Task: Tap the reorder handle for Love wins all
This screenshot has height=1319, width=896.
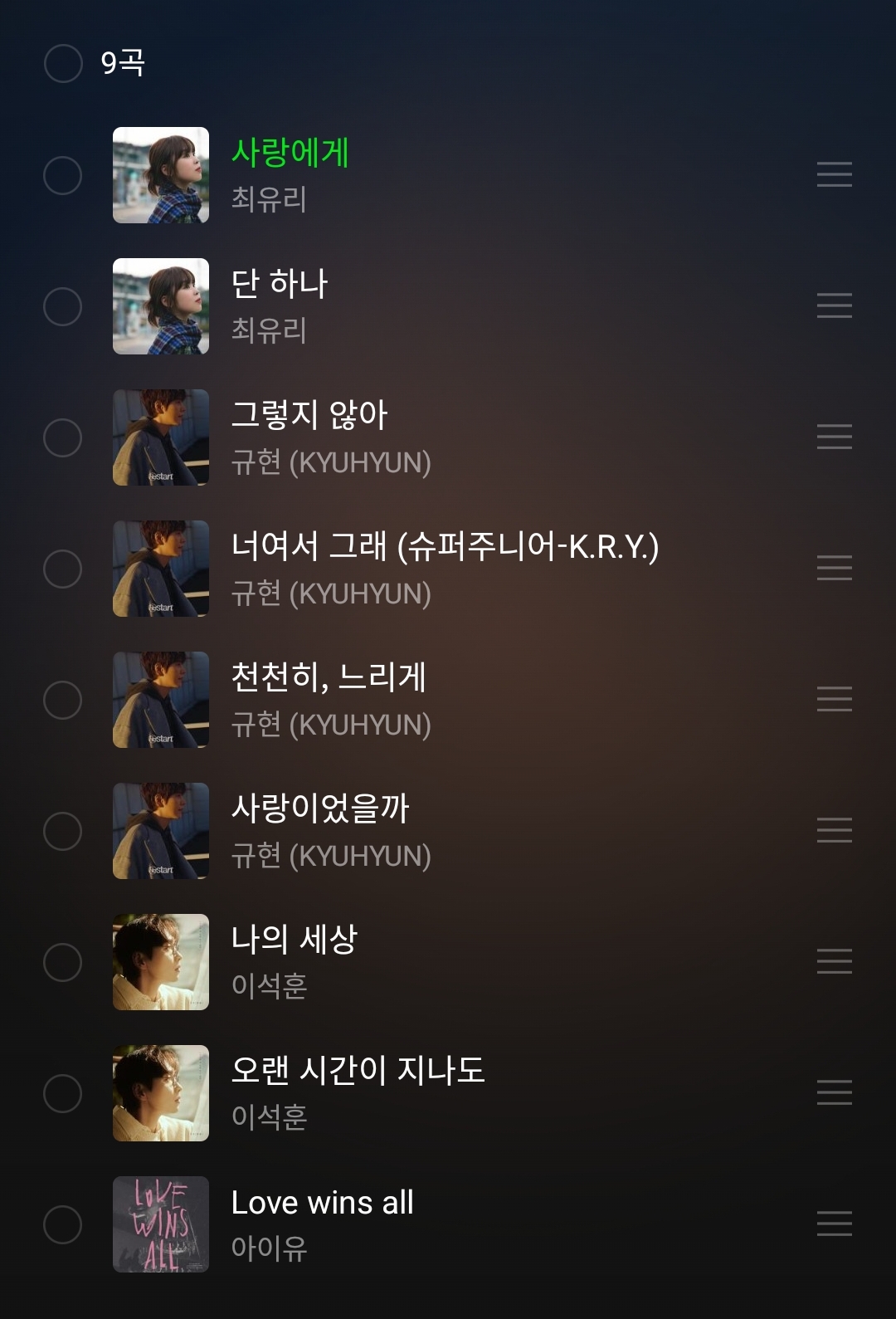Action: click(835, 1224)
